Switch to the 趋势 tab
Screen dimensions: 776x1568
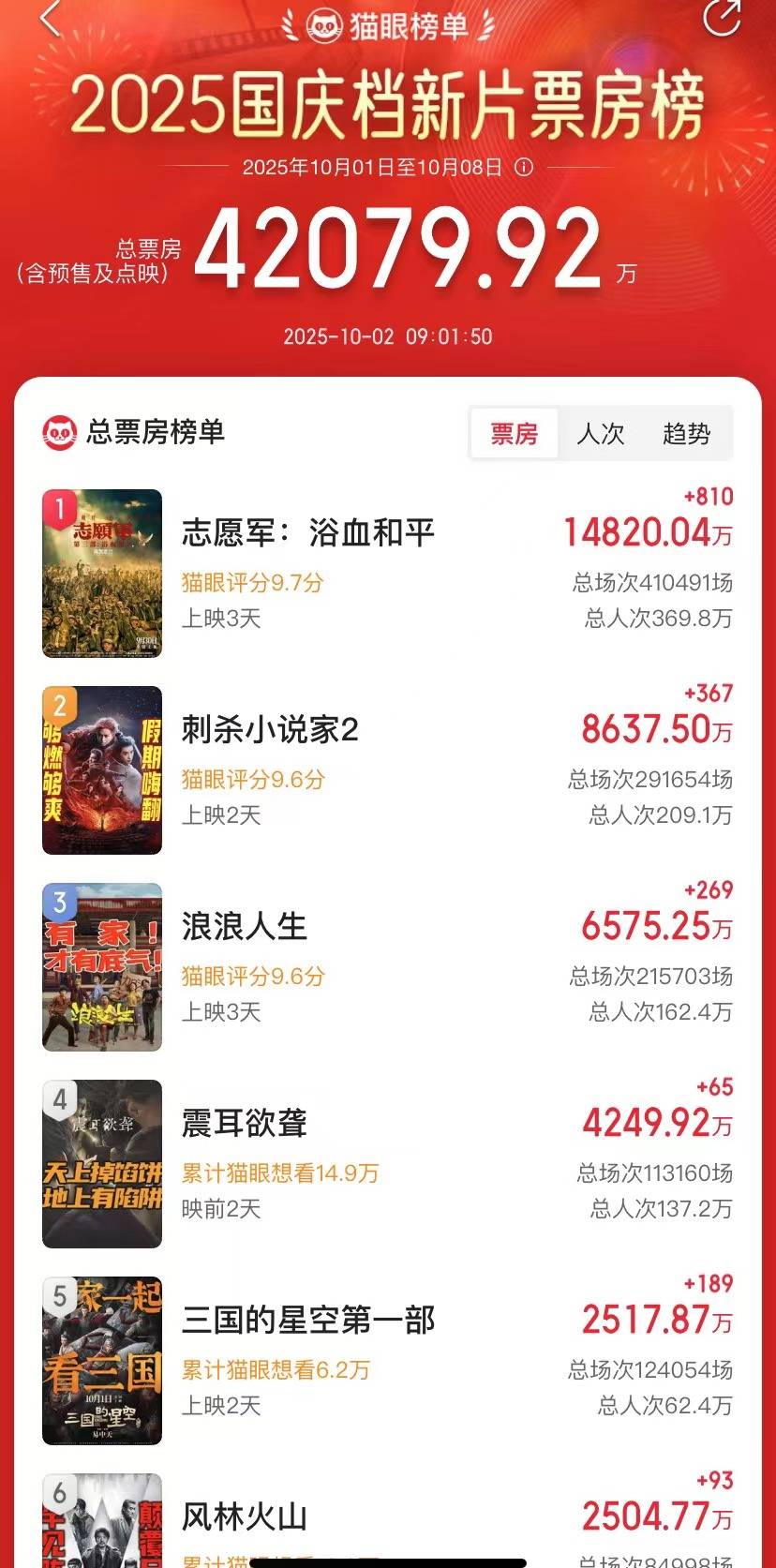pos(686,433)
